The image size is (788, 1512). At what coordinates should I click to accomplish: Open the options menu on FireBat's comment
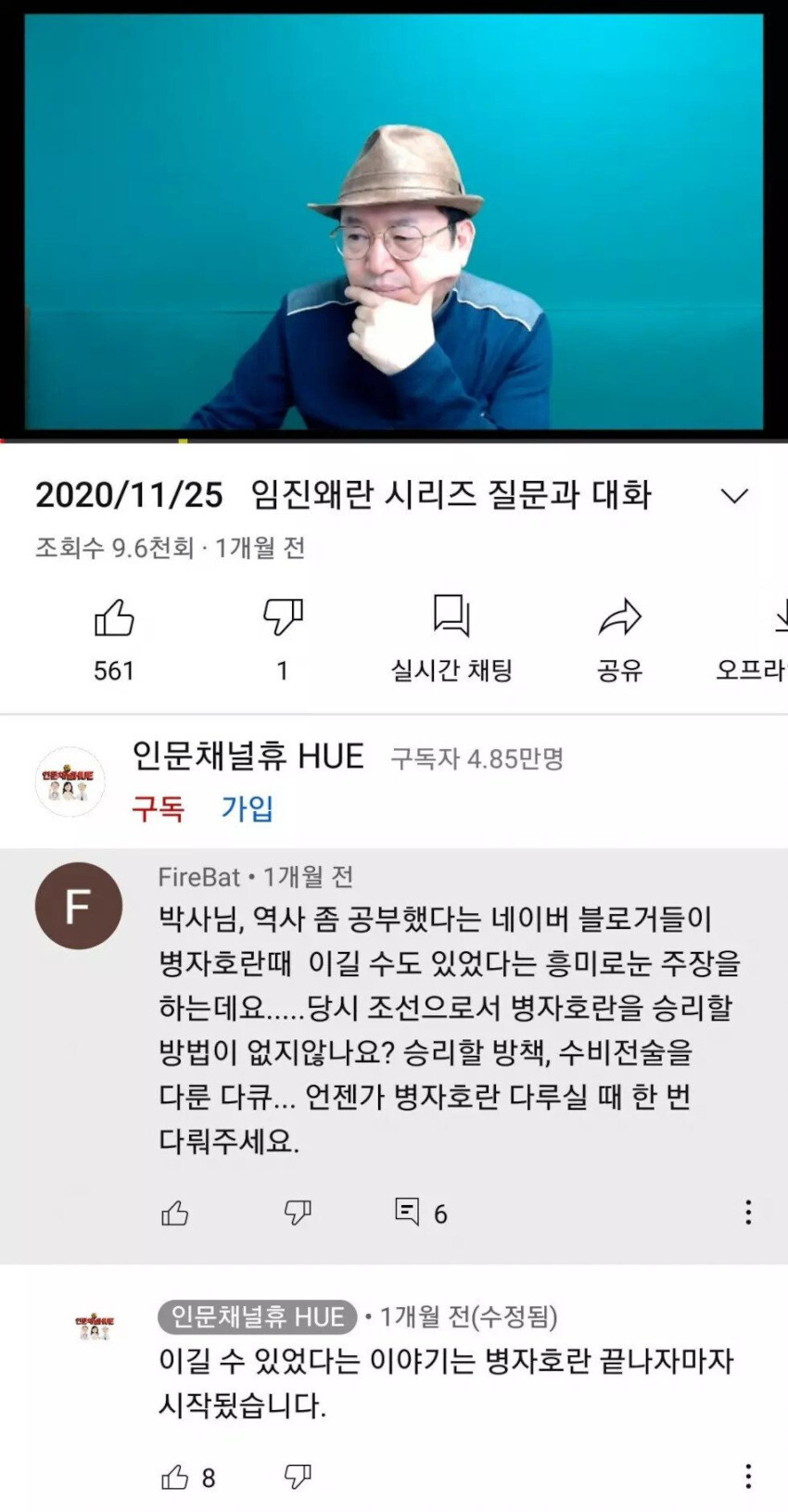pyautogui.click(x=749, y=1211)
